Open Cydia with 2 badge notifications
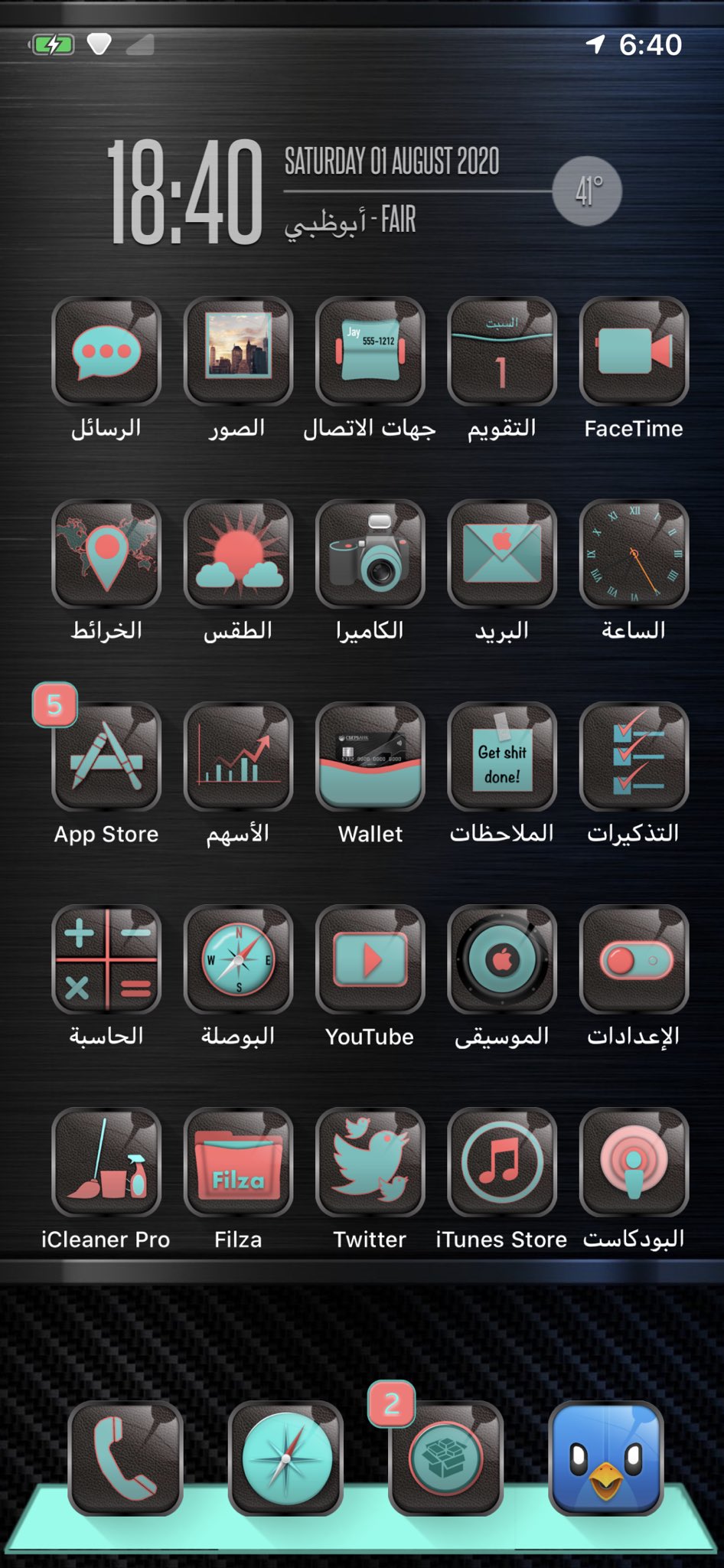The height and width of the screenshot is (1568, 724). 445,1458
